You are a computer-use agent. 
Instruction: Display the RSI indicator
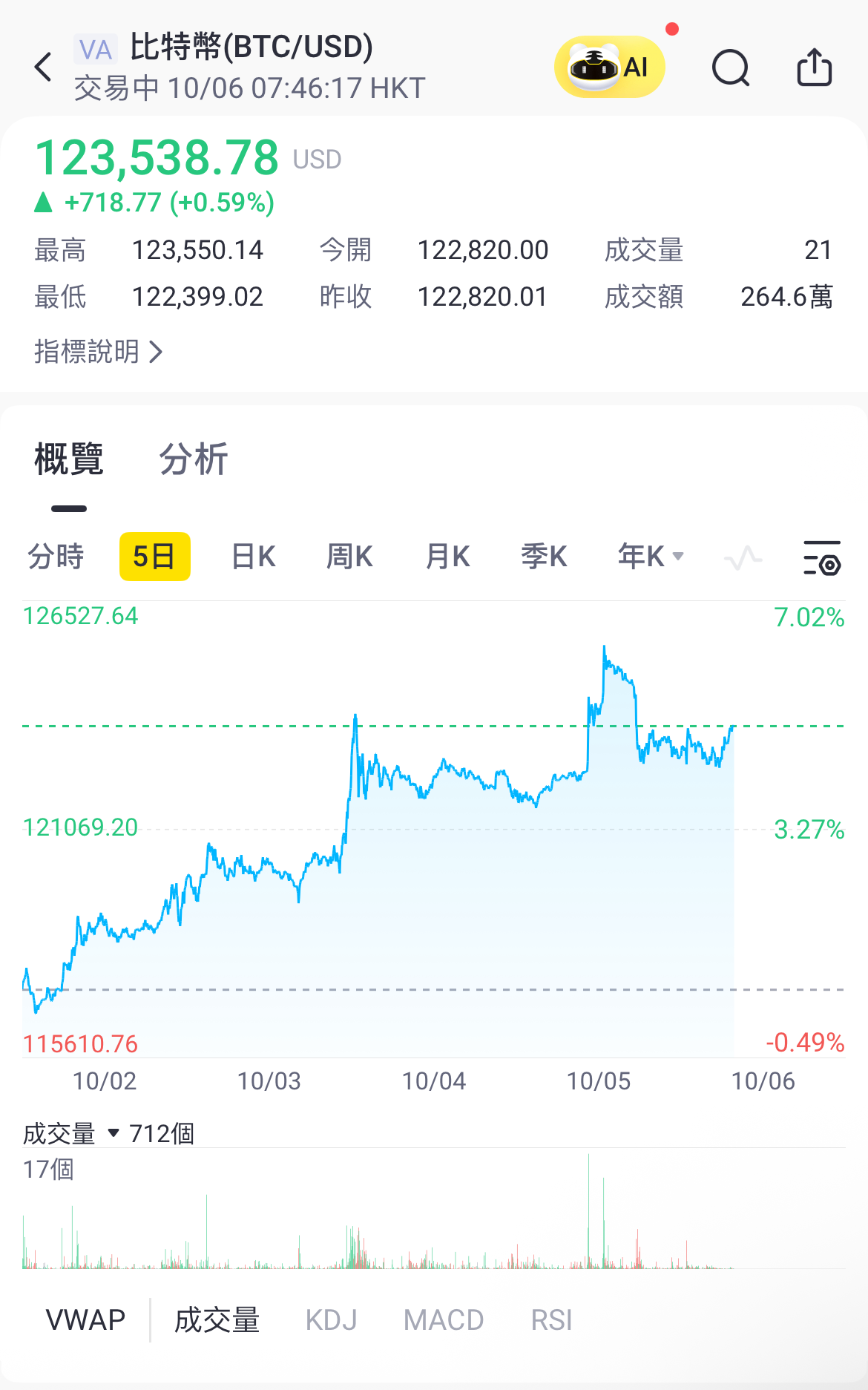click(551, 1320)
